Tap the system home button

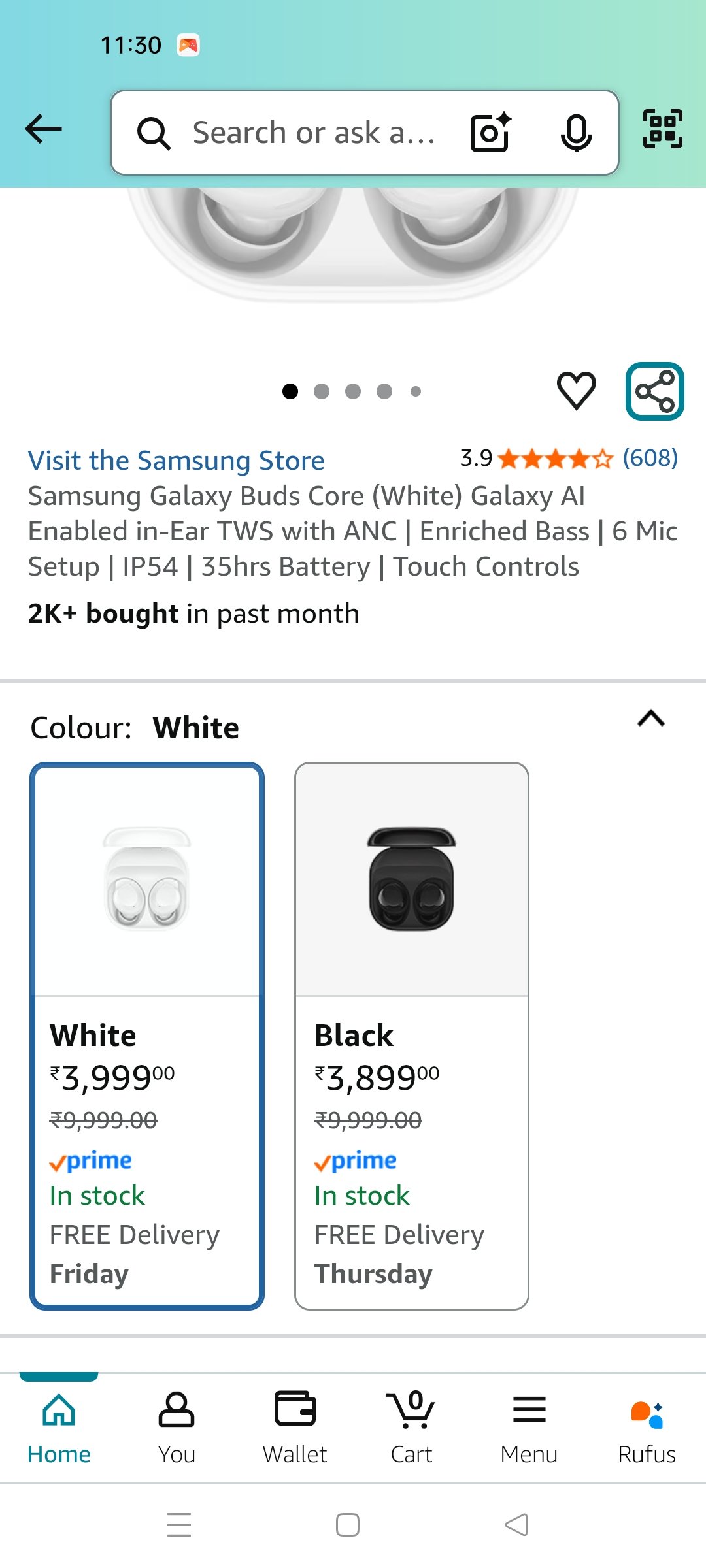[347, 1525]
